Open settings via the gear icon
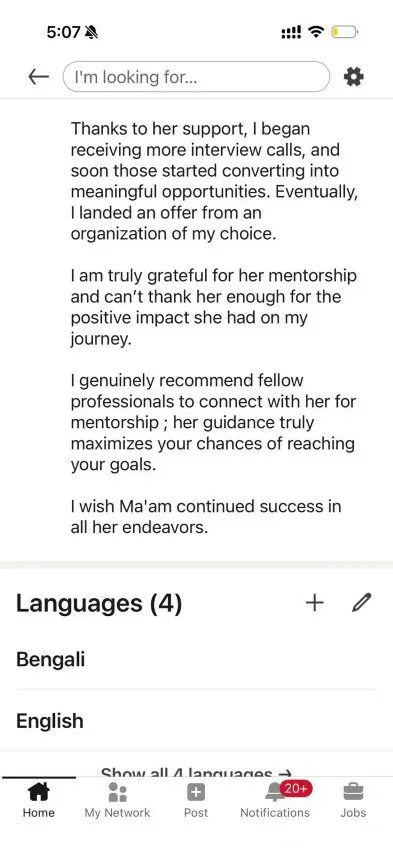The image size is (393, 854). pyautogui.click(x=354, y=77)
